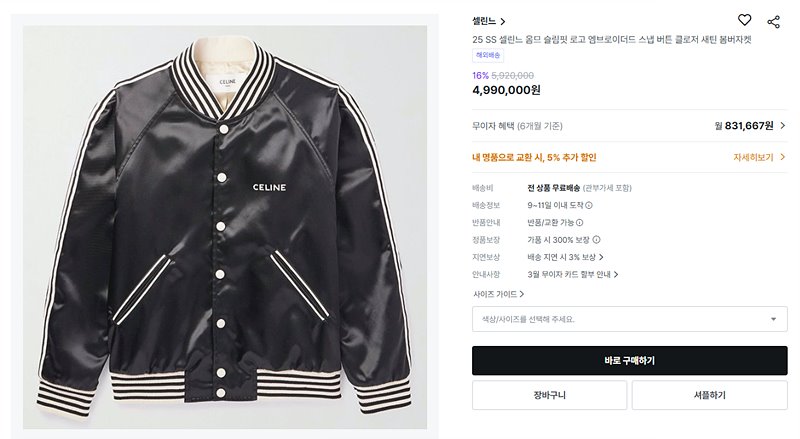
Task: Open the 사이즈 가이드 link
Action: (499, 294)
